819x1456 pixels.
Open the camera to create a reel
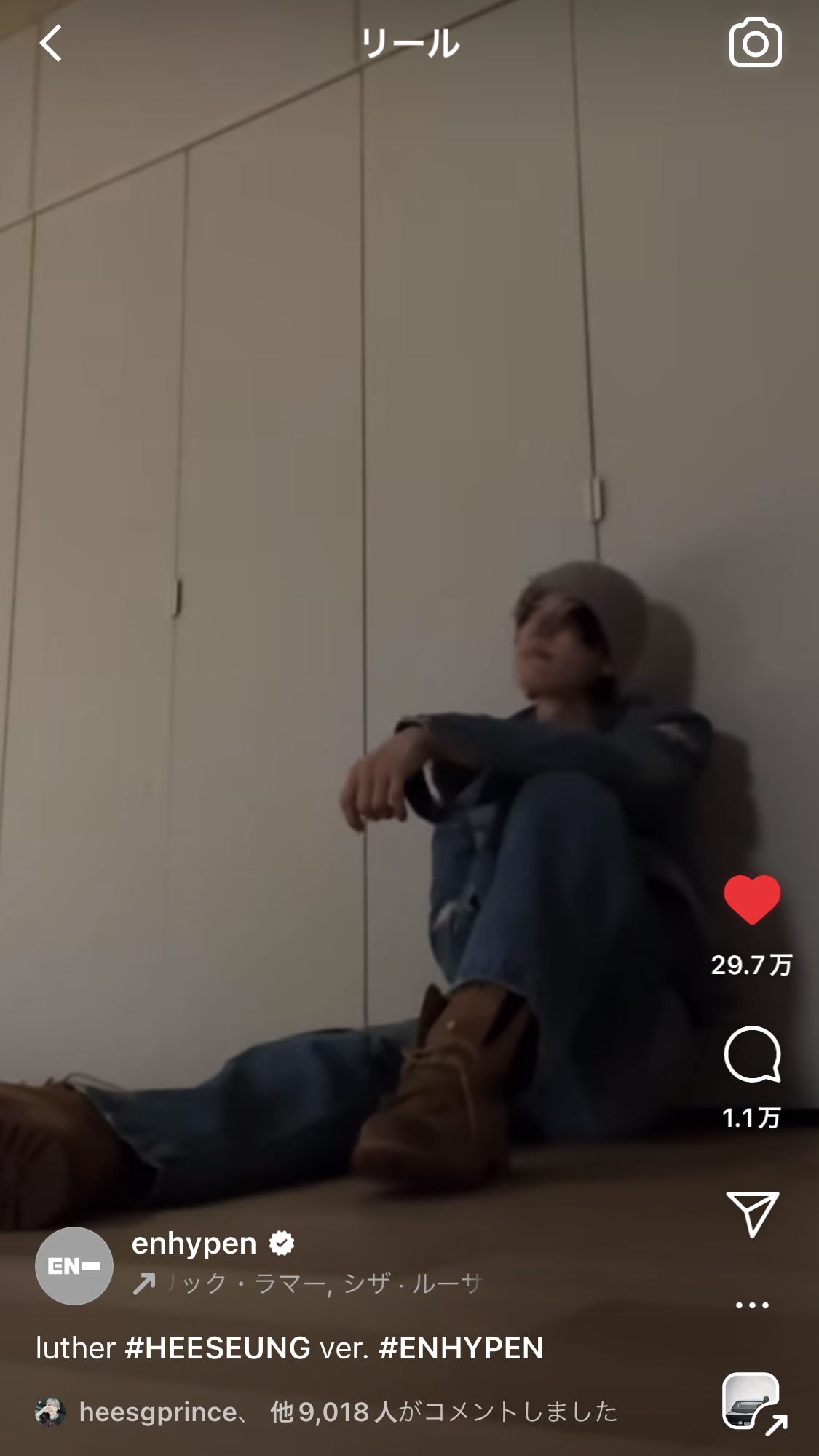tap(755, 44)
